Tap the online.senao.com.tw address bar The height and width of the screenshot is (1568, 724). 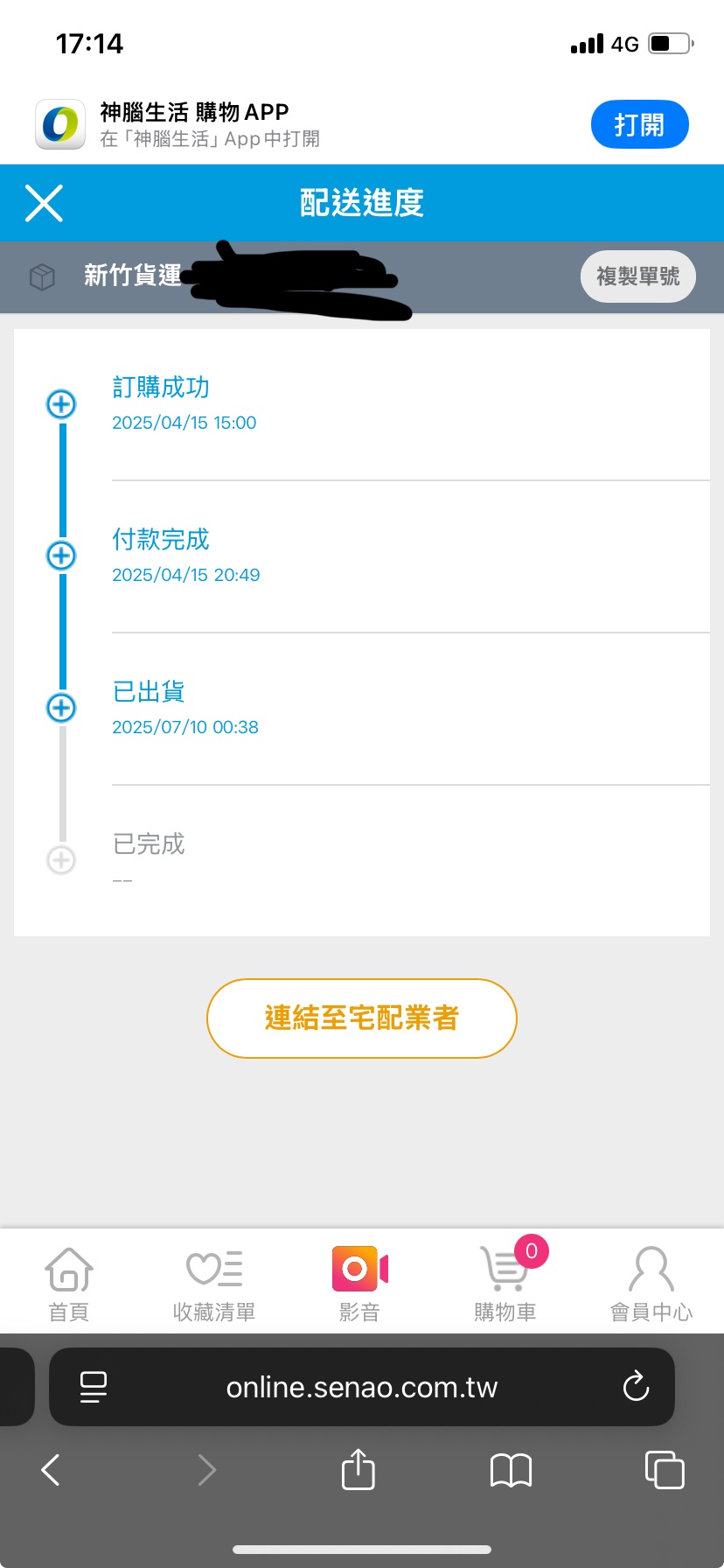[x=362, y=1387]
